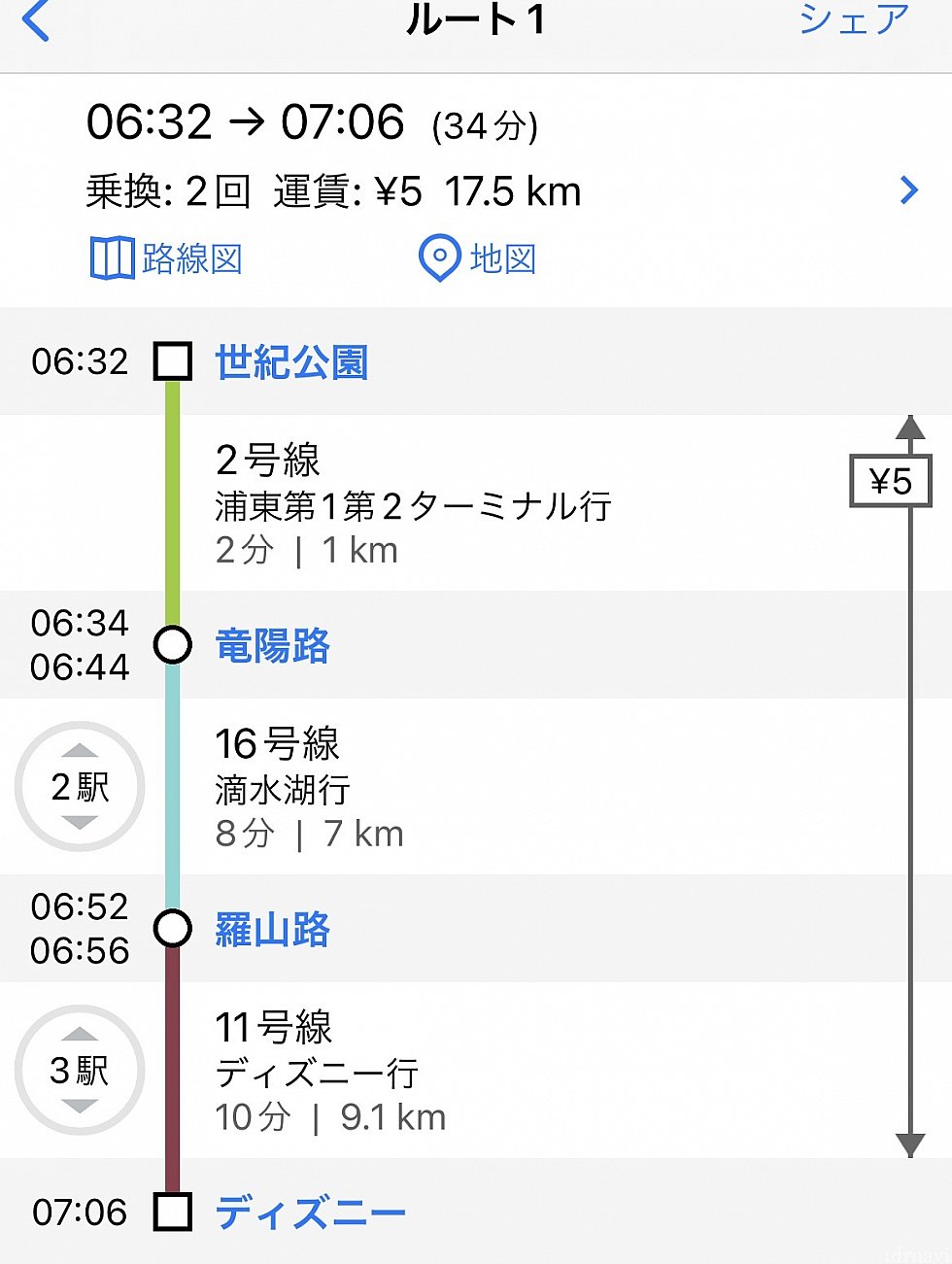952x1264 pixels.
Task: Go back using the top-left arrow
Action: [35, 21]
